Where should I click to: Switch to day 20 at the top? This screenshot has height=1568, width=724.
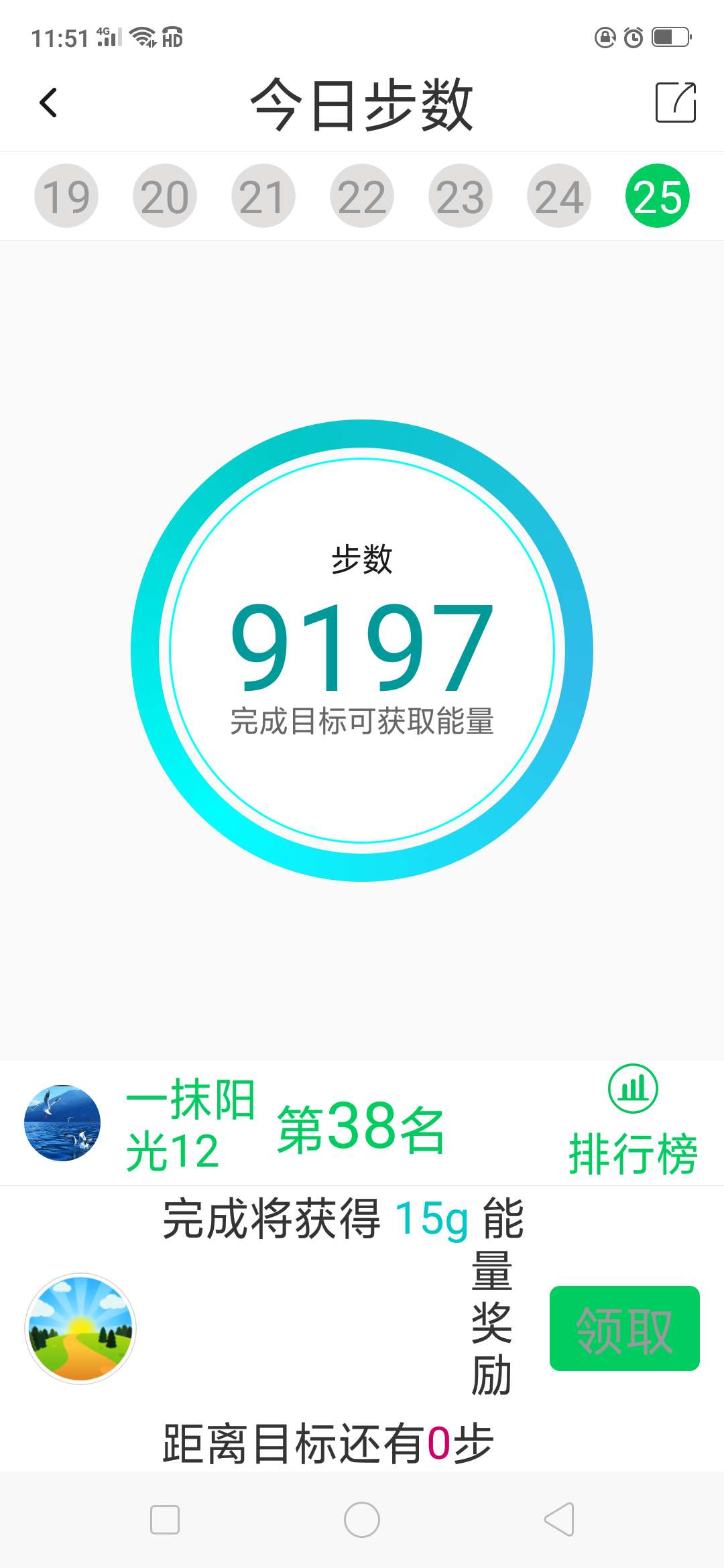[x=165, y=195]
